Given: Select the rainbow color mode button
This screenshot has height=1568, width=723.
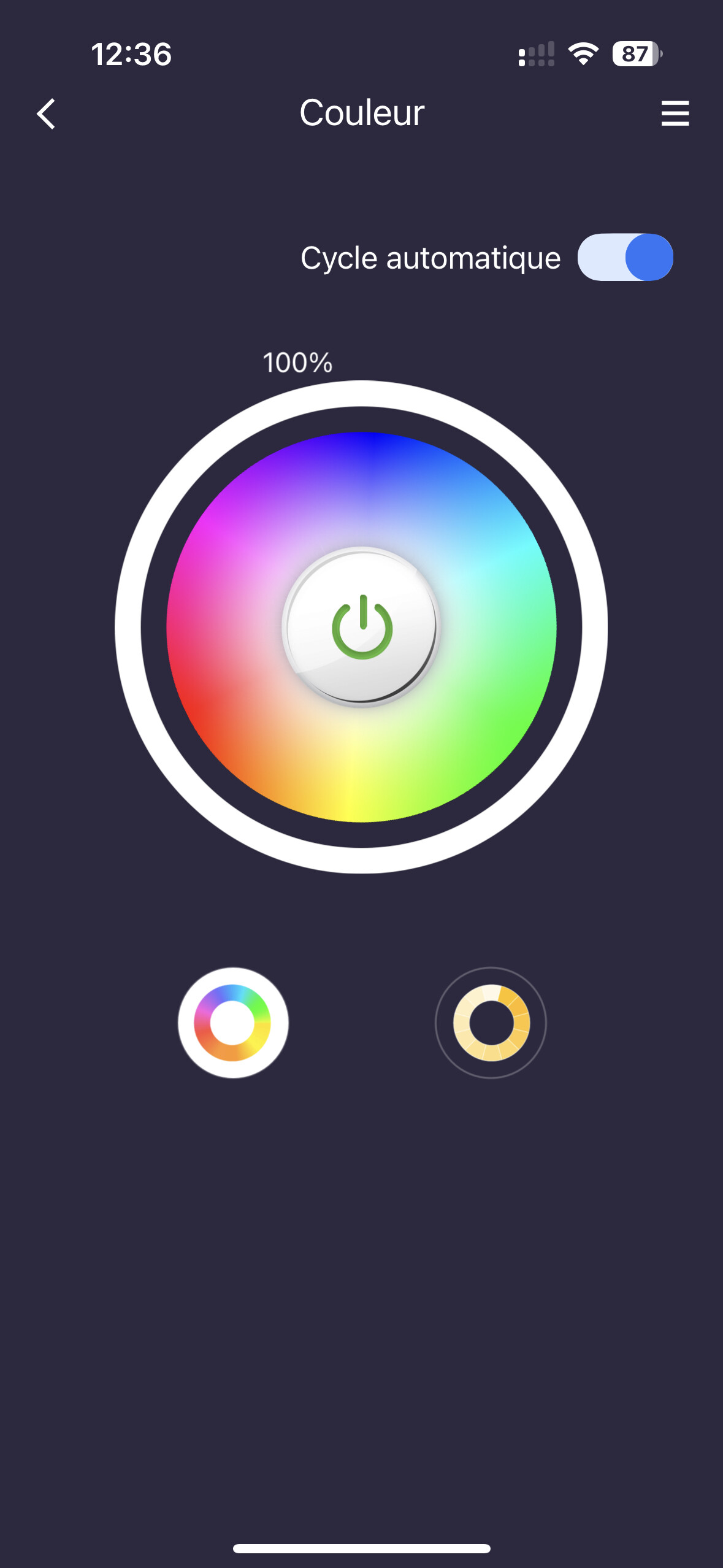Looking at the screenshot, I should [233, 1023].
